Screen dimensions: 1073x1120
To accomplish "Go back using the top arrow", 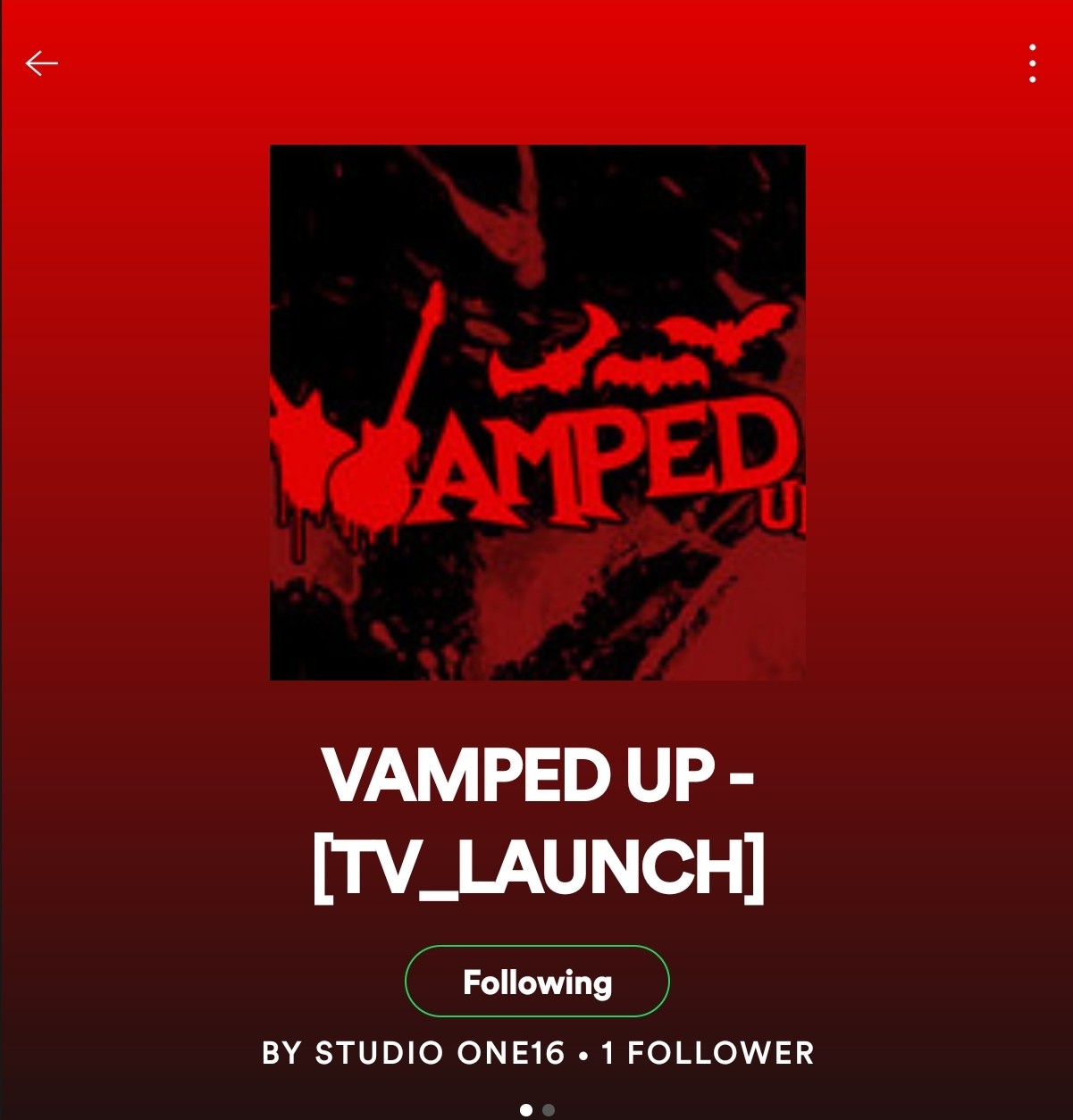I will click(41, 63).
